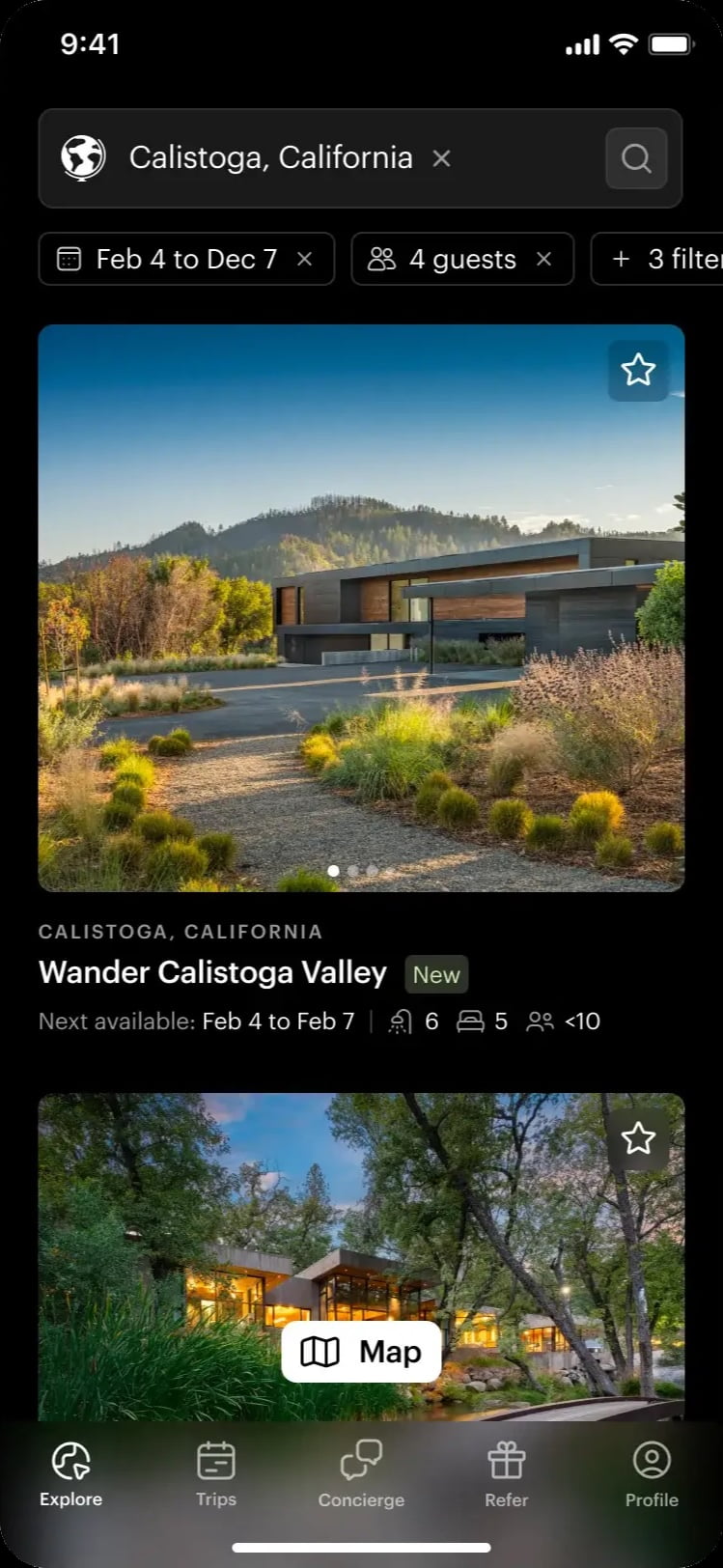Screen dimensions: 723x1568
Task: Open the Profile tab
Action: [x=652, y=1473]
